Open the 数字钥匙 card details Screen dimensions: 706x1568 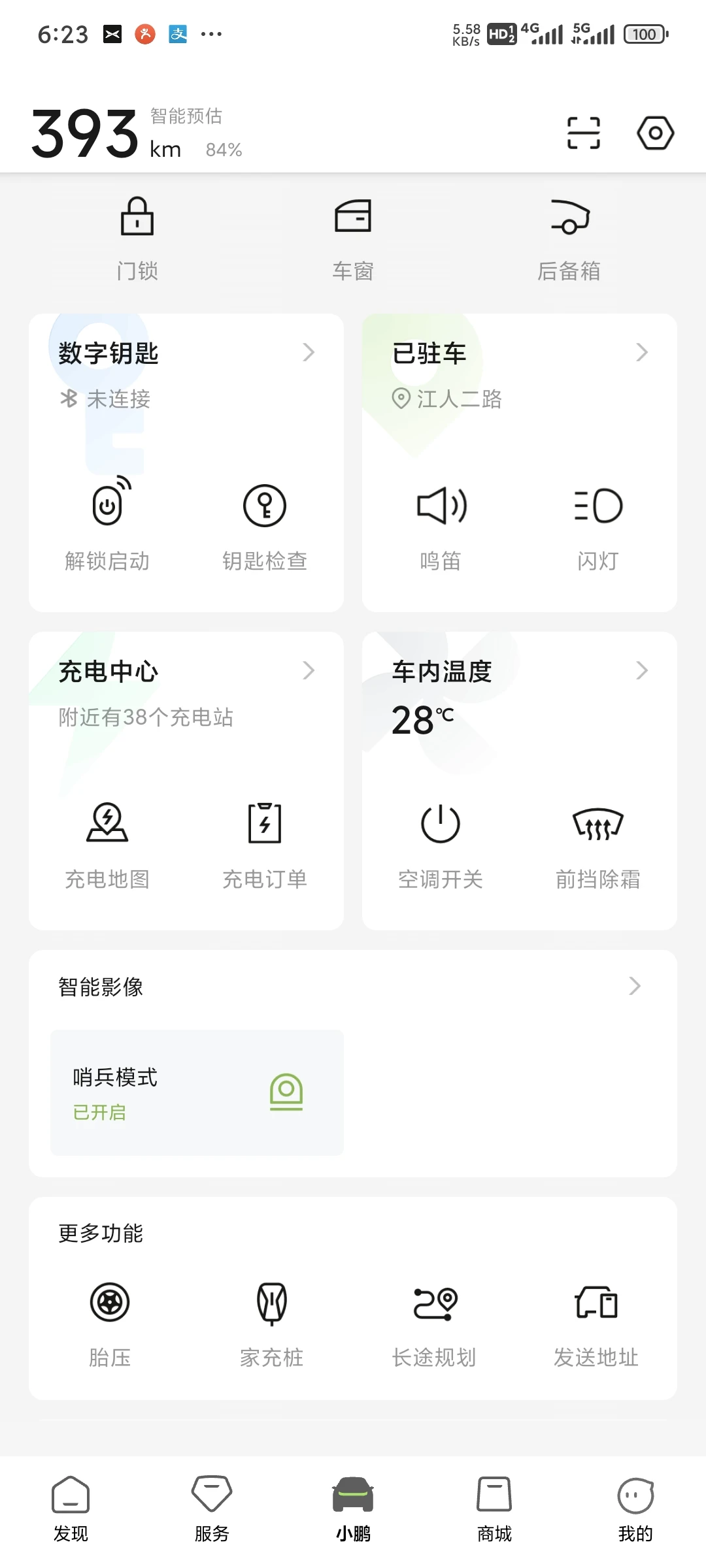tap(186, 353)
